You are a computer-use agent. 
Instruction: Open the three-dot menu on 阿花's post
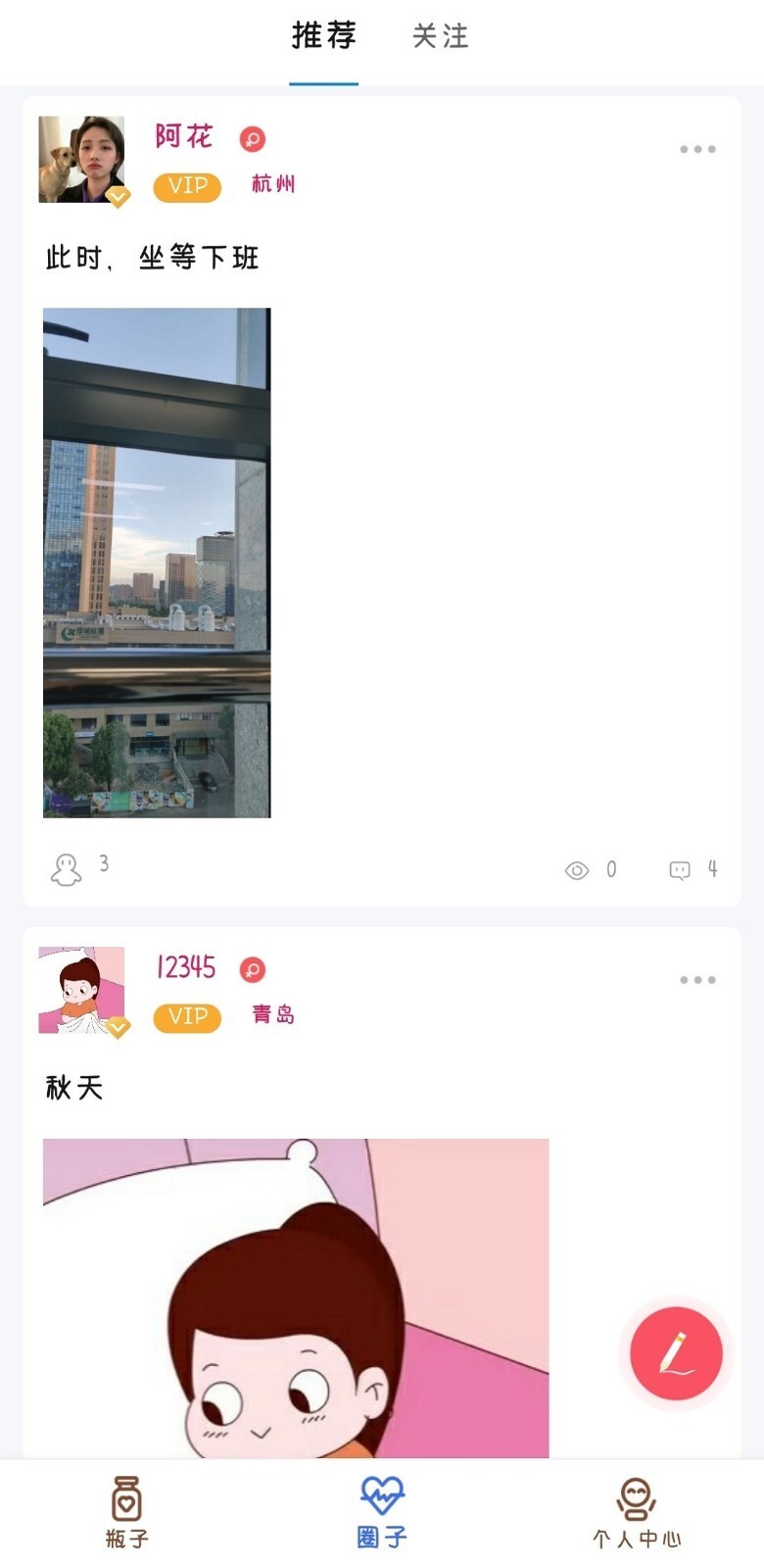697,149
